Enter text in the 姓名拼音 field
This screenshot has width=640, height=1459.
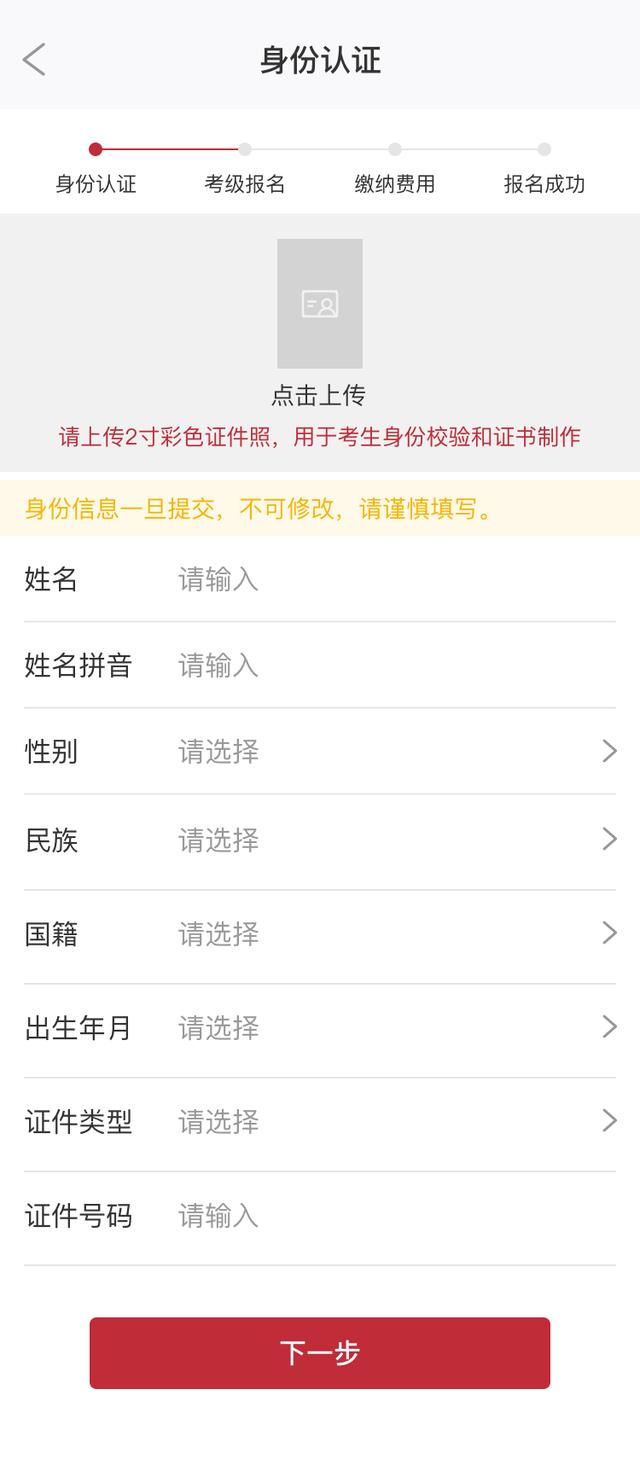coord(390,665)
